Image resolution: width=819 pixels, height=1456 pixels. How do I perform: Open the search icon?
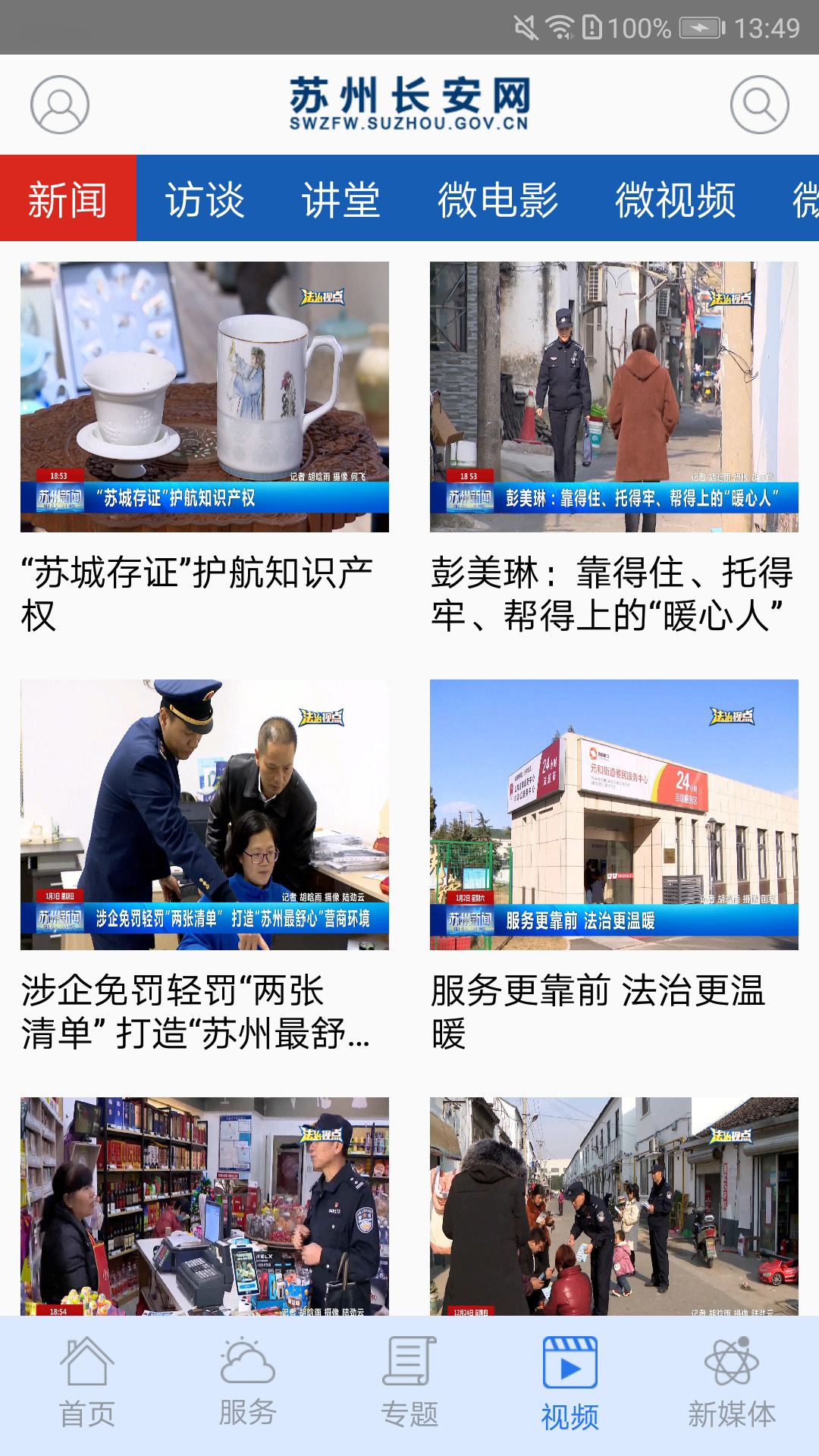pyautogui.click(x=759, y=105)
